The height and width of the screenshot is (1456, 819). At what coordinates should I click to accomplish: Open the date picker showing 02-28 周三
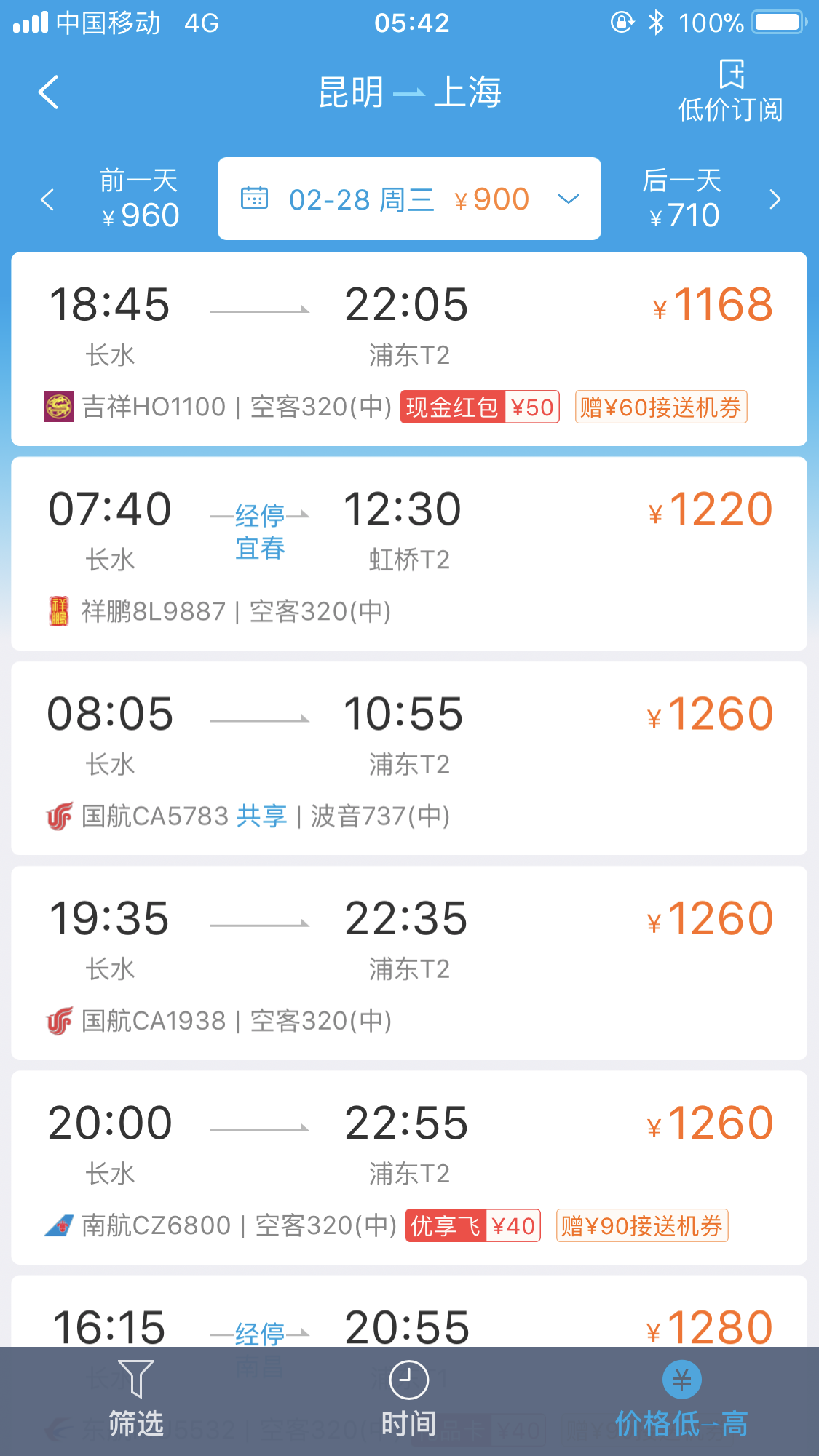[x=409, y=199]
